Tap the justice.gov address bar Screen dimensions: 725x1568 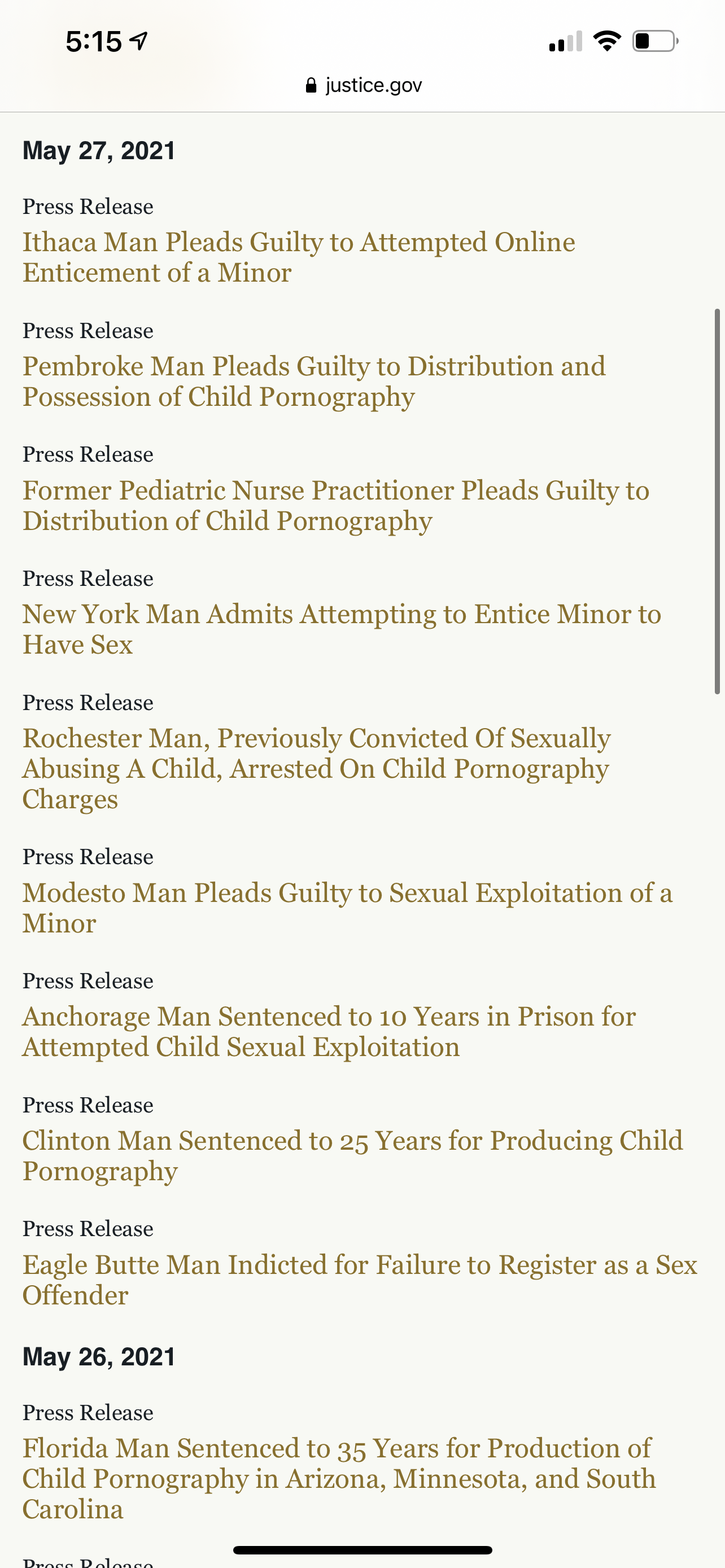[x=364, y=85]
